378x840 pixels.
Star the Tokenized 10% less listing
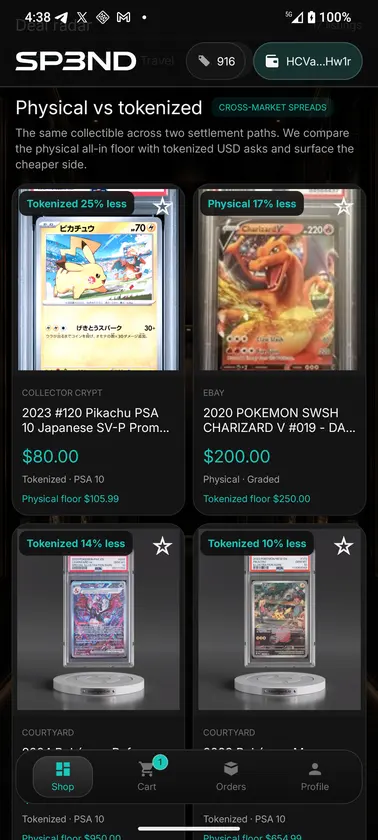tap(343, 546)
